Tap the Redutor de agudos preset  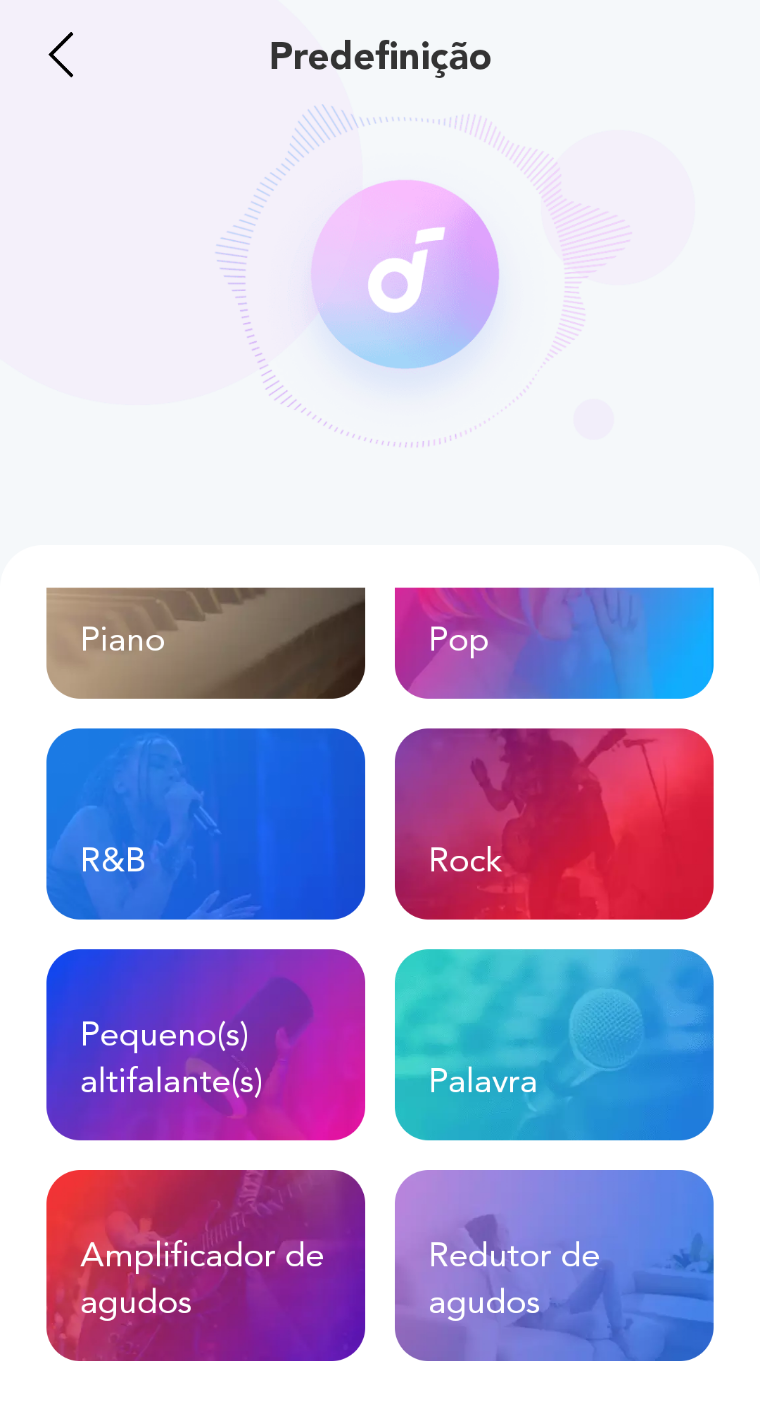[554, 1265]
